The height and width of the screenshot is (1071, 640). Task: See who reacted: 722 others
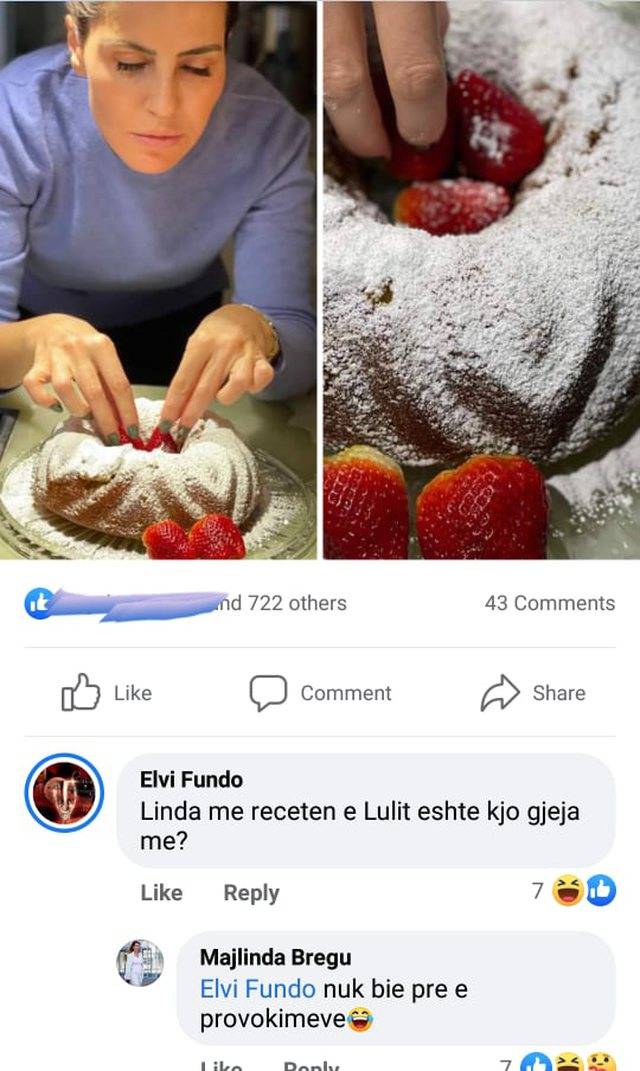click(x=285, y=603)
